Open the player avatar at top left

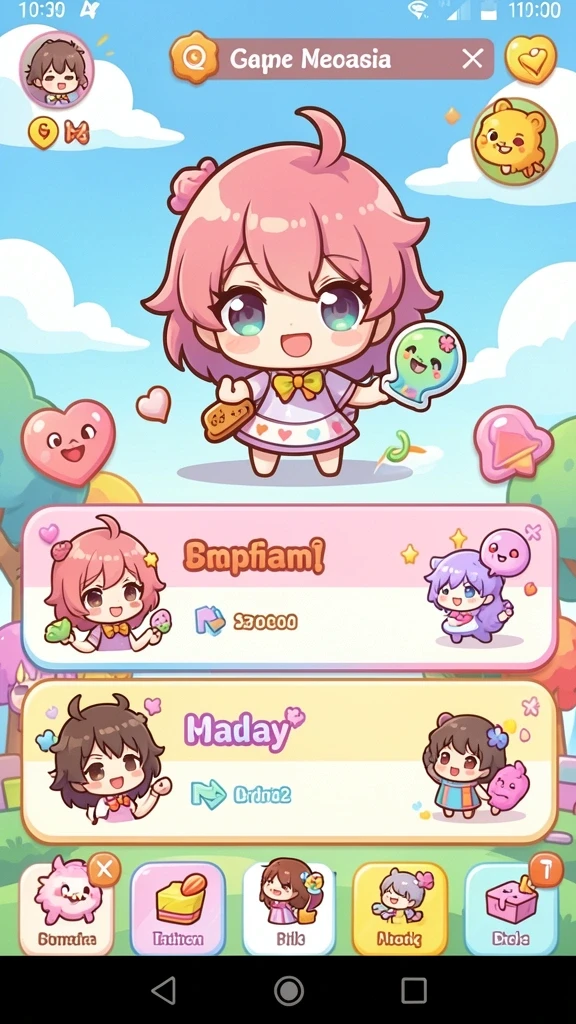tap(56, 70)
